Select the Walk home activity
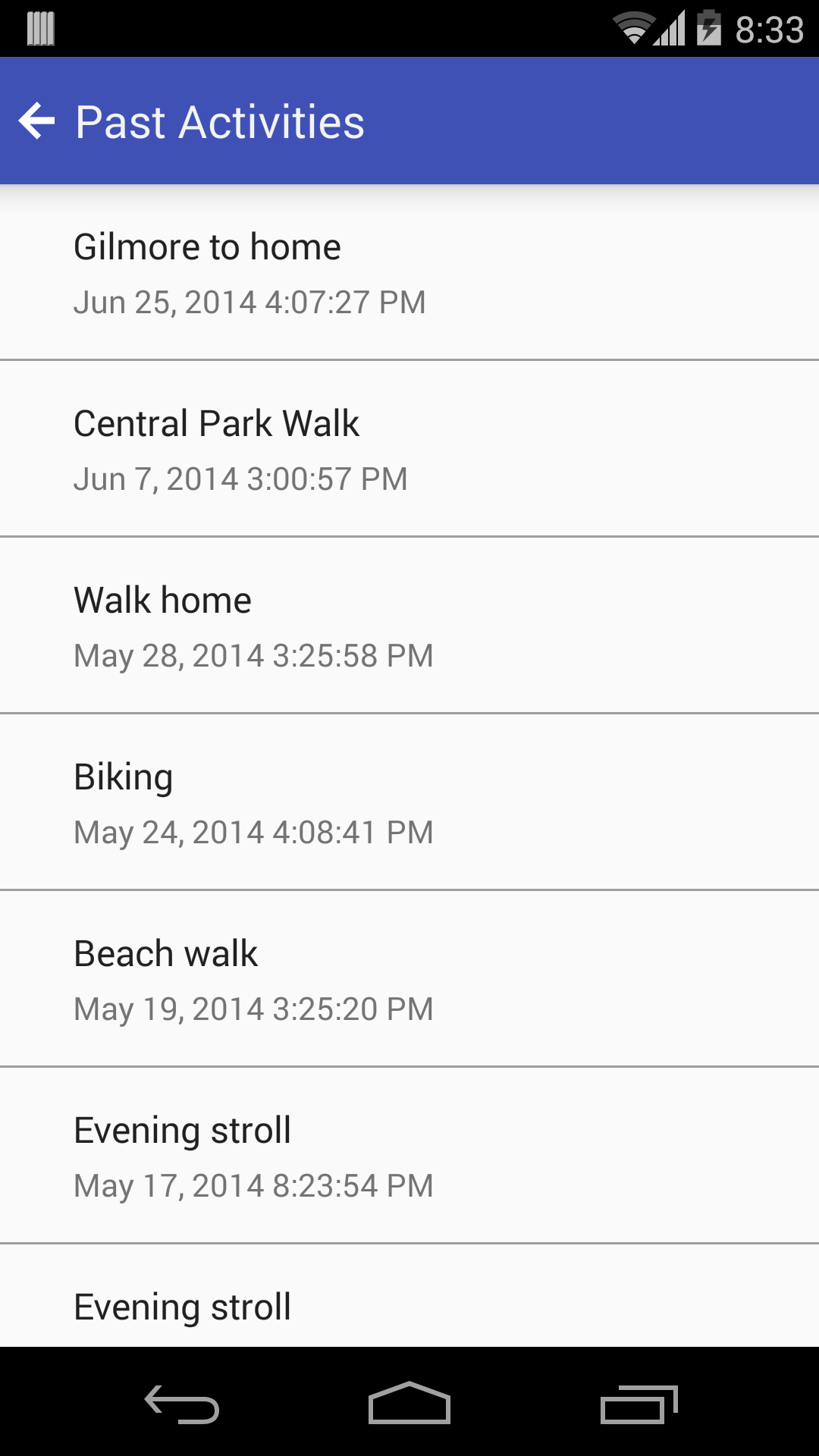The width and height of the screenshot is (819, 1456). coord(409,626)
